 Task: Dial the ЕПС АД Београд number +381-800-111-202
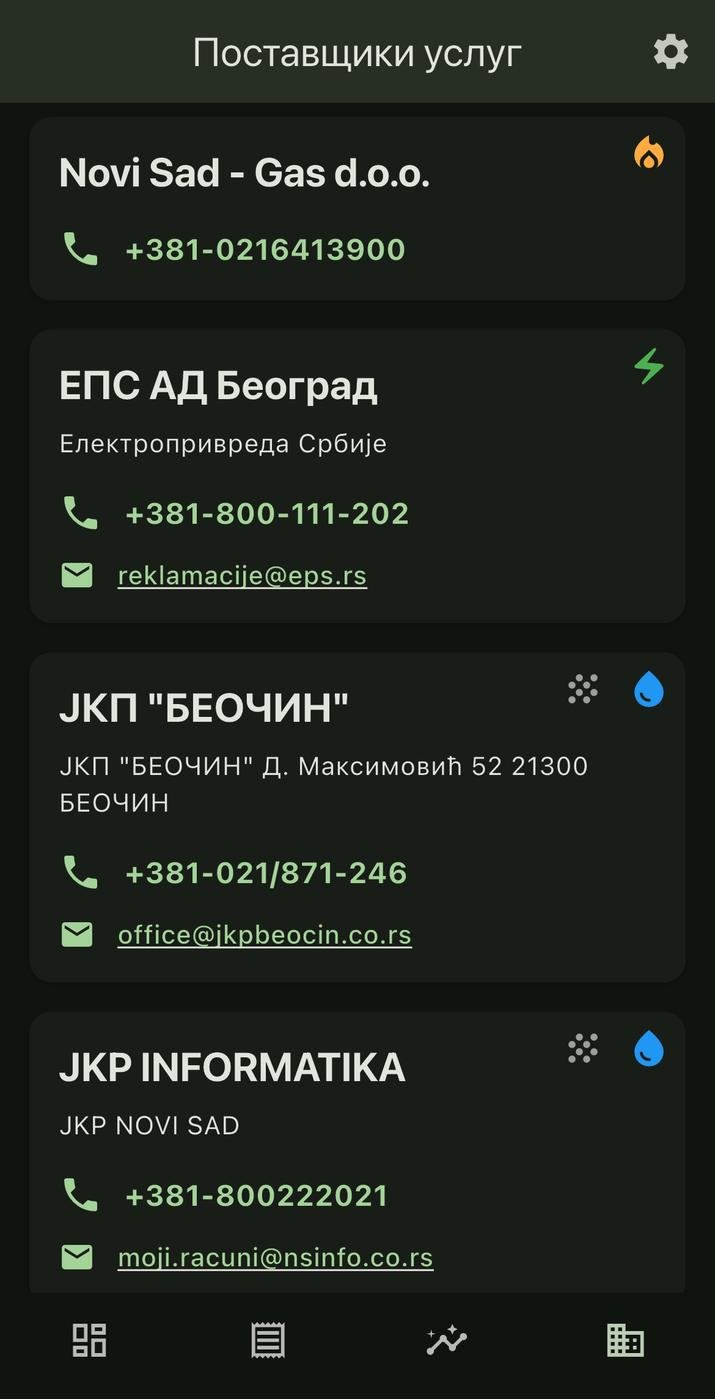(x=267, y=514)
